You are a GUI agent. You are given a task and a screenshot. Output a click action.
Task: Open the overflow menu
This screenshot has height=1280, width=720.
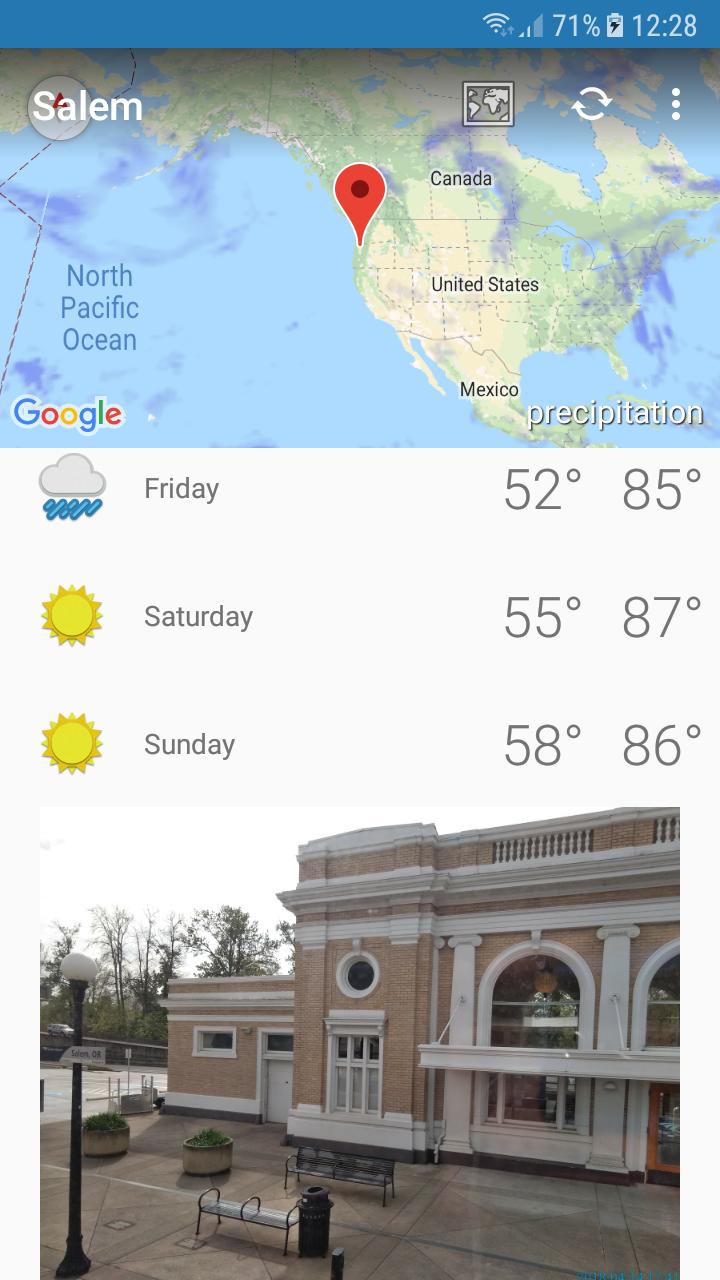[x=677, y=103]
